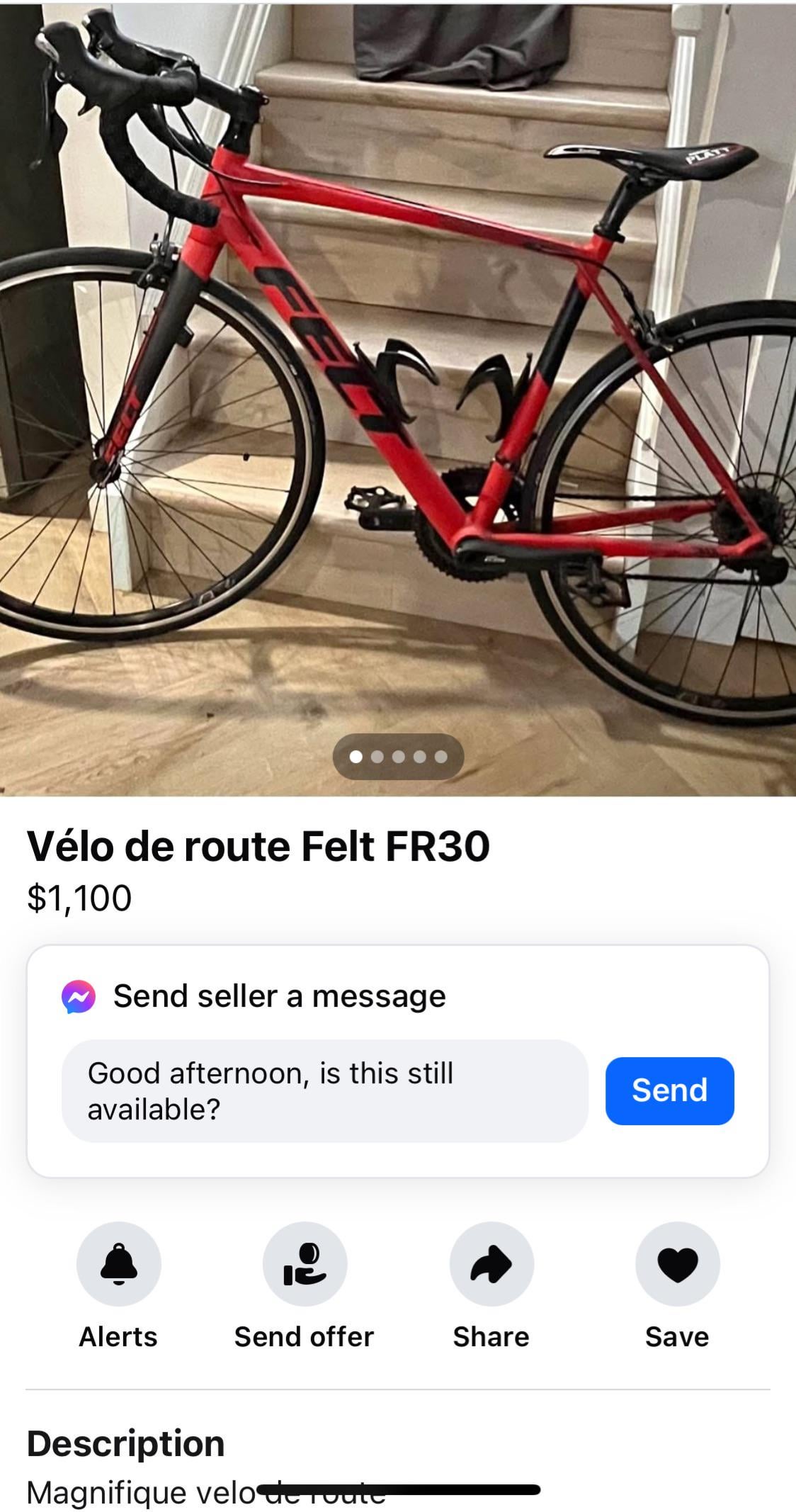
Task: Save this listing with the heart
Action: pyautogui.click(x=678, y=1264)
